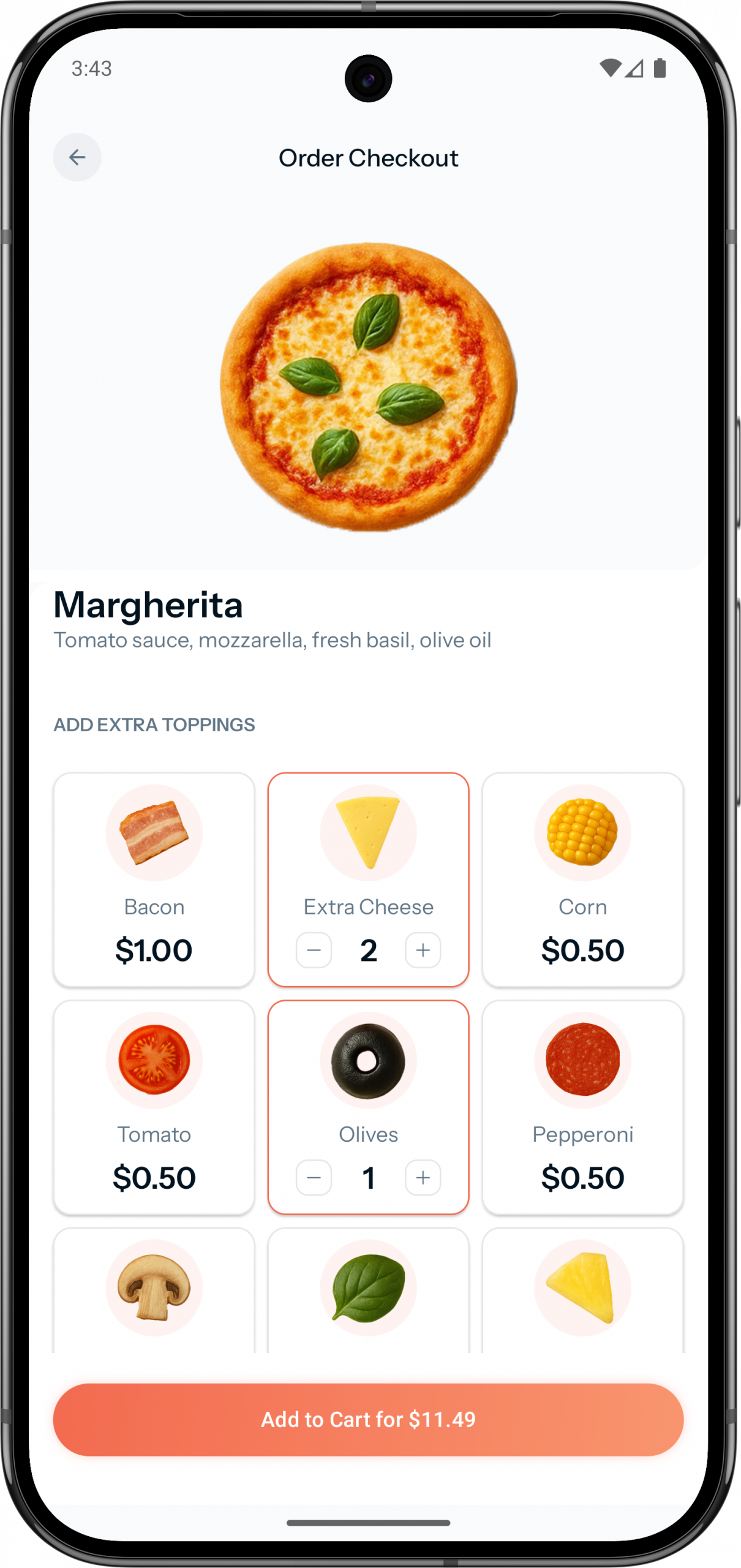741x1568 pixels.
Task: Add Corn topping for $0.50
Action: pyautogui.click(x=582, y=880)
